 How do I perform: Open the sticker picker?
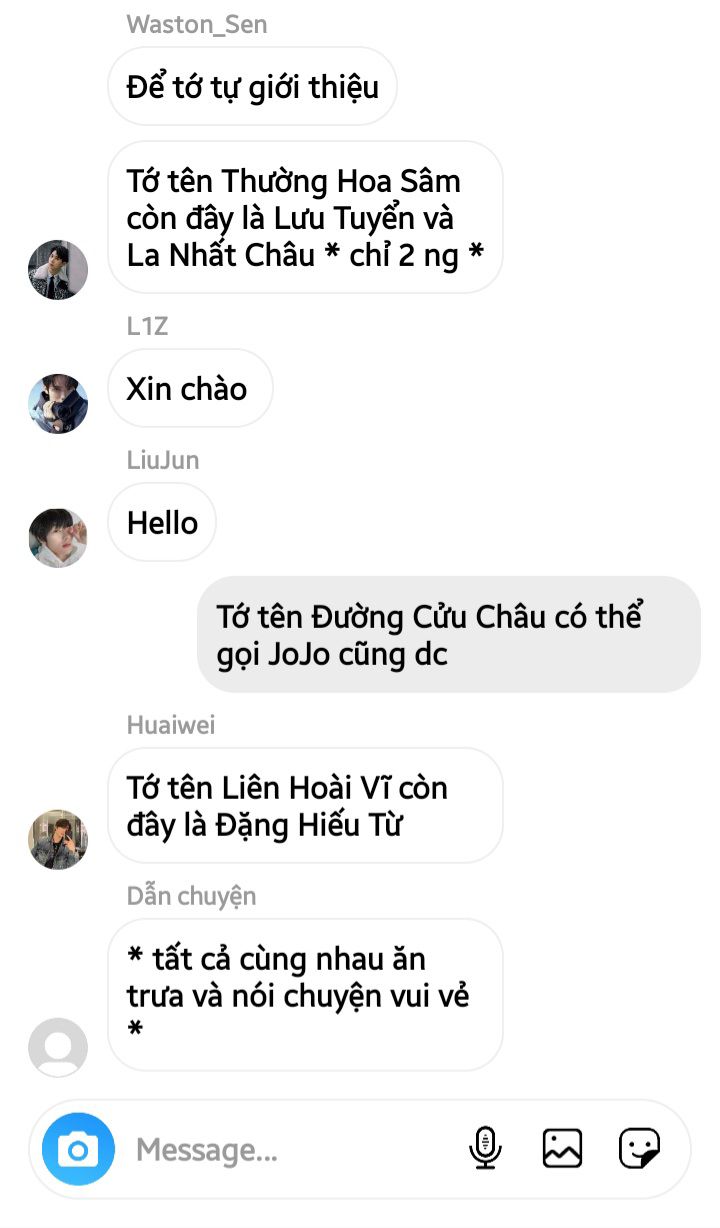click(x=638, y=1148)
